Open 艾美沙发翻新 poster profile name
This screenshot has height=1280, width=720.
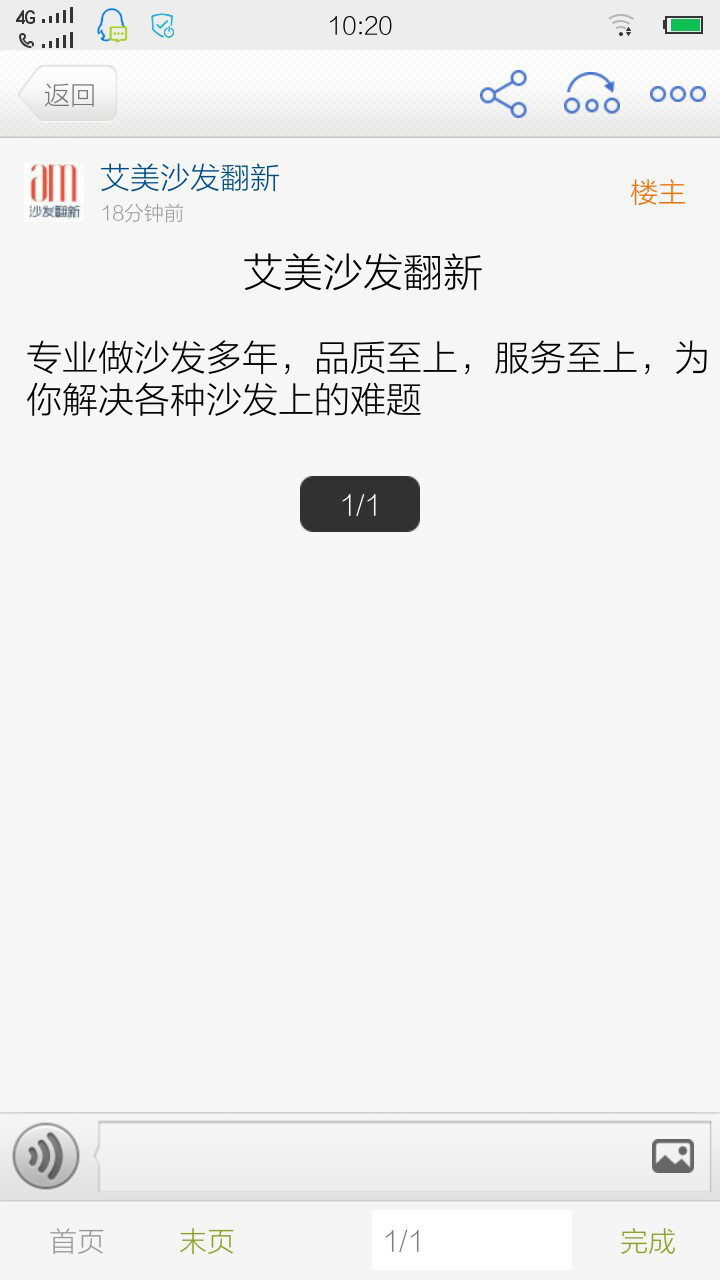pyautogui.click(x=190, y=178)
